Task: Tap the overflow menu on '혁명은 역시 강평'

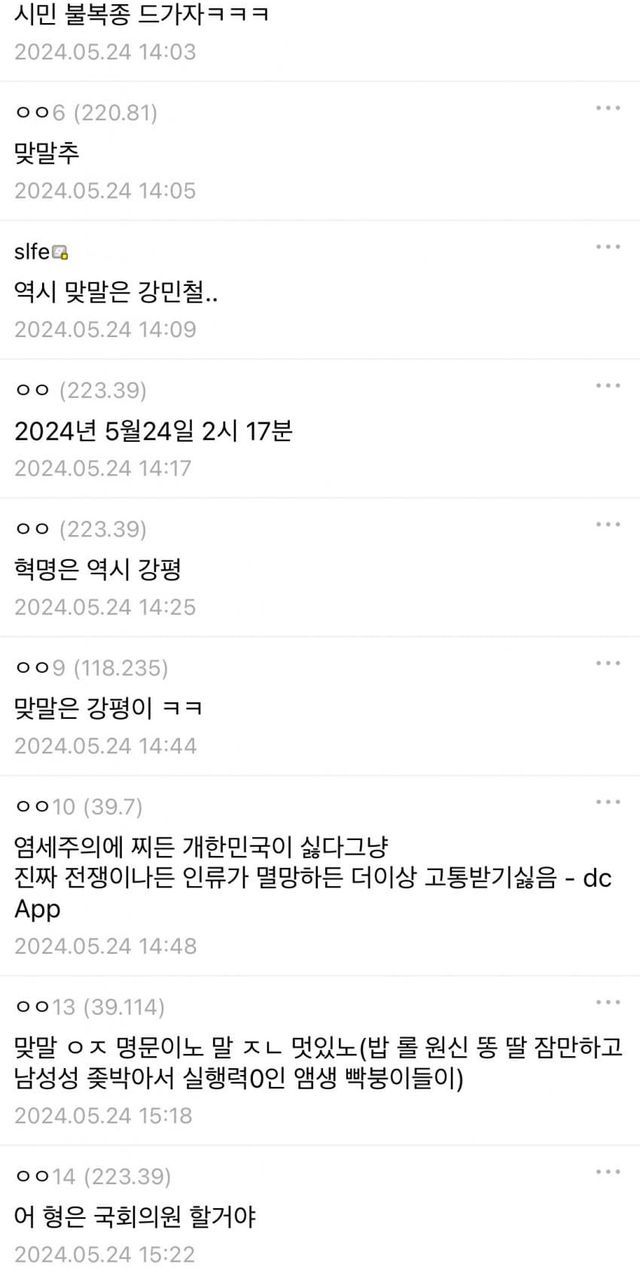Action: [608, 525]
